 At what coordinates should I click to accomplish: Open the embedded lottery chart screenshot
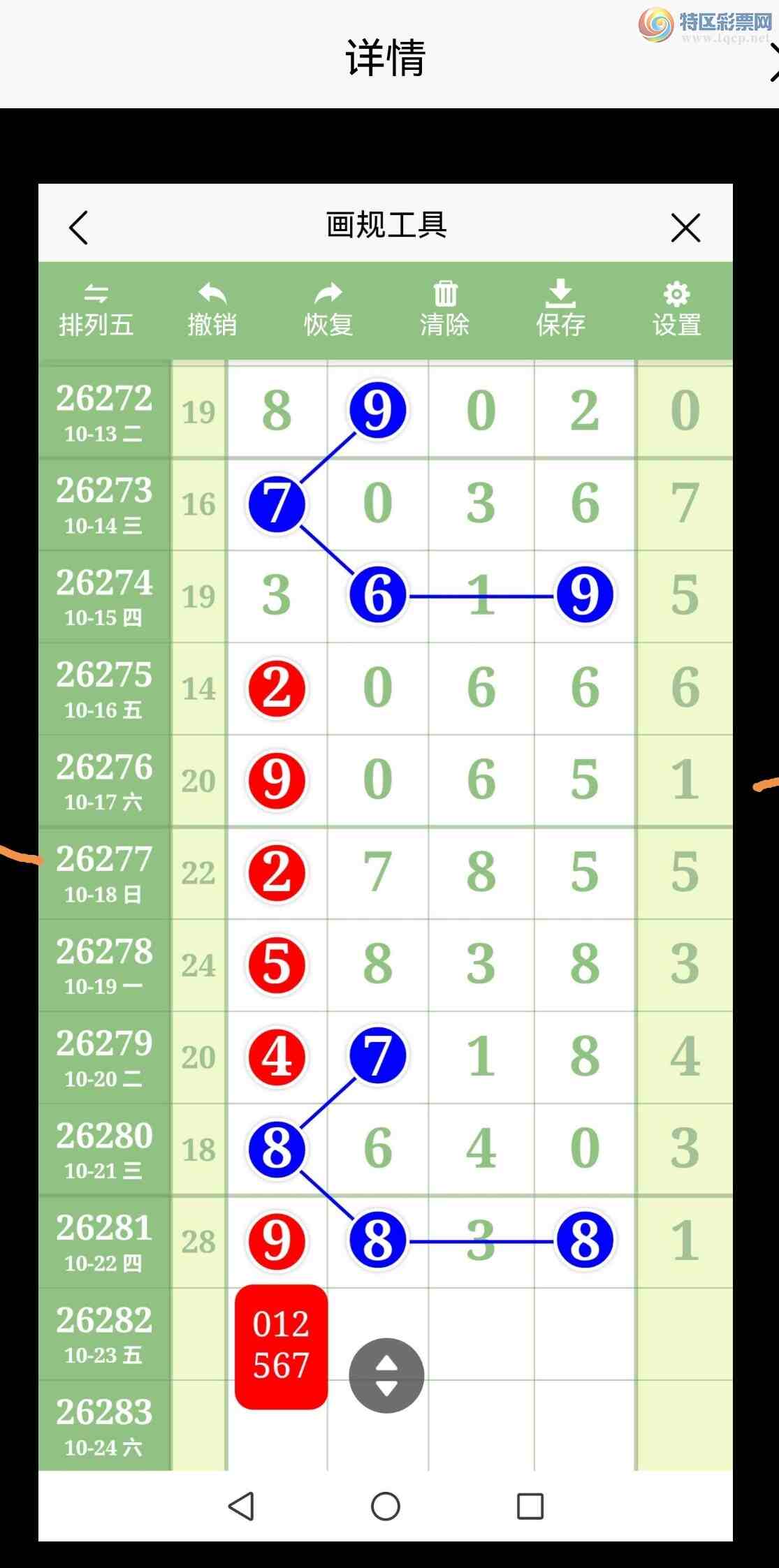pos(386,862)
